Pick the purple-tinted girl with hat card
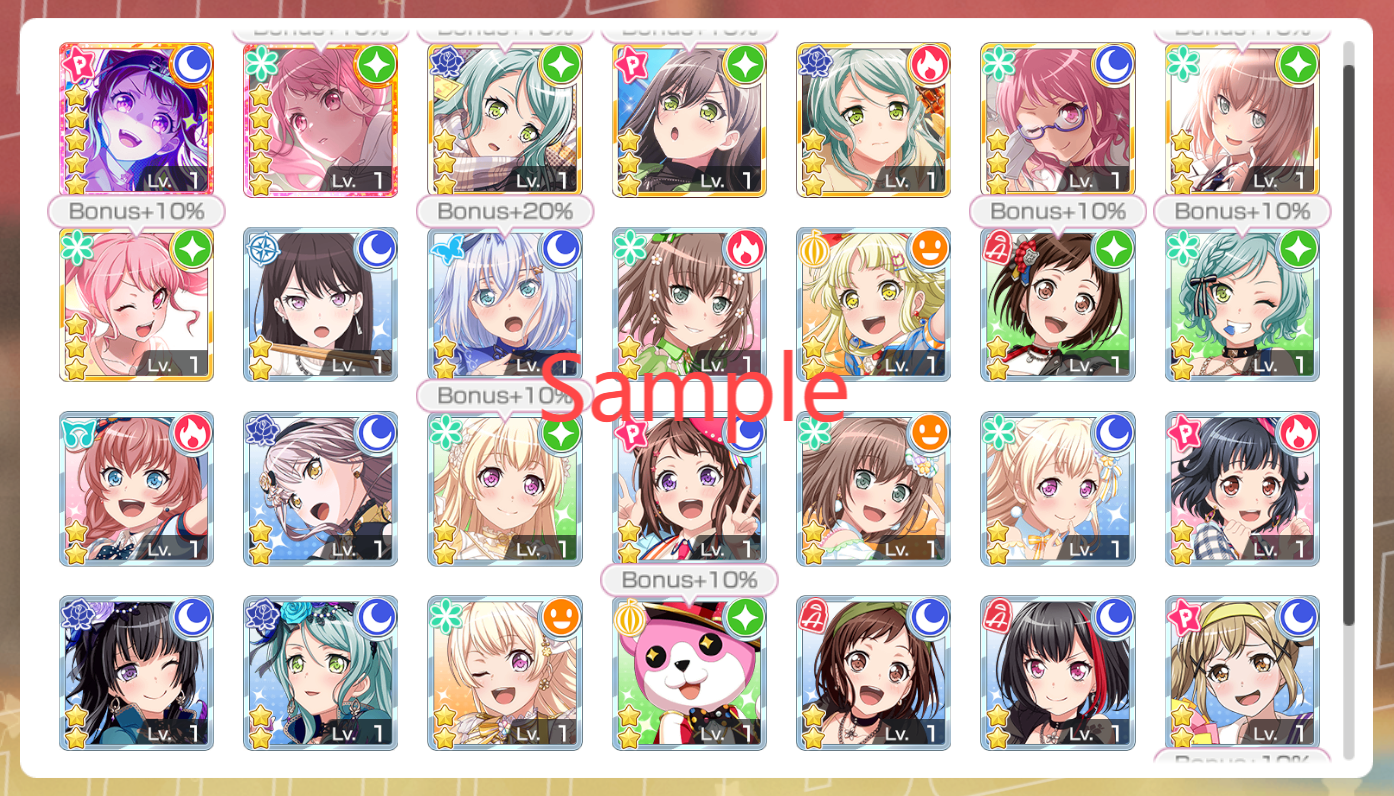Image resolution: width=1394 pixels, height=796 pixels. click(136, 120)
